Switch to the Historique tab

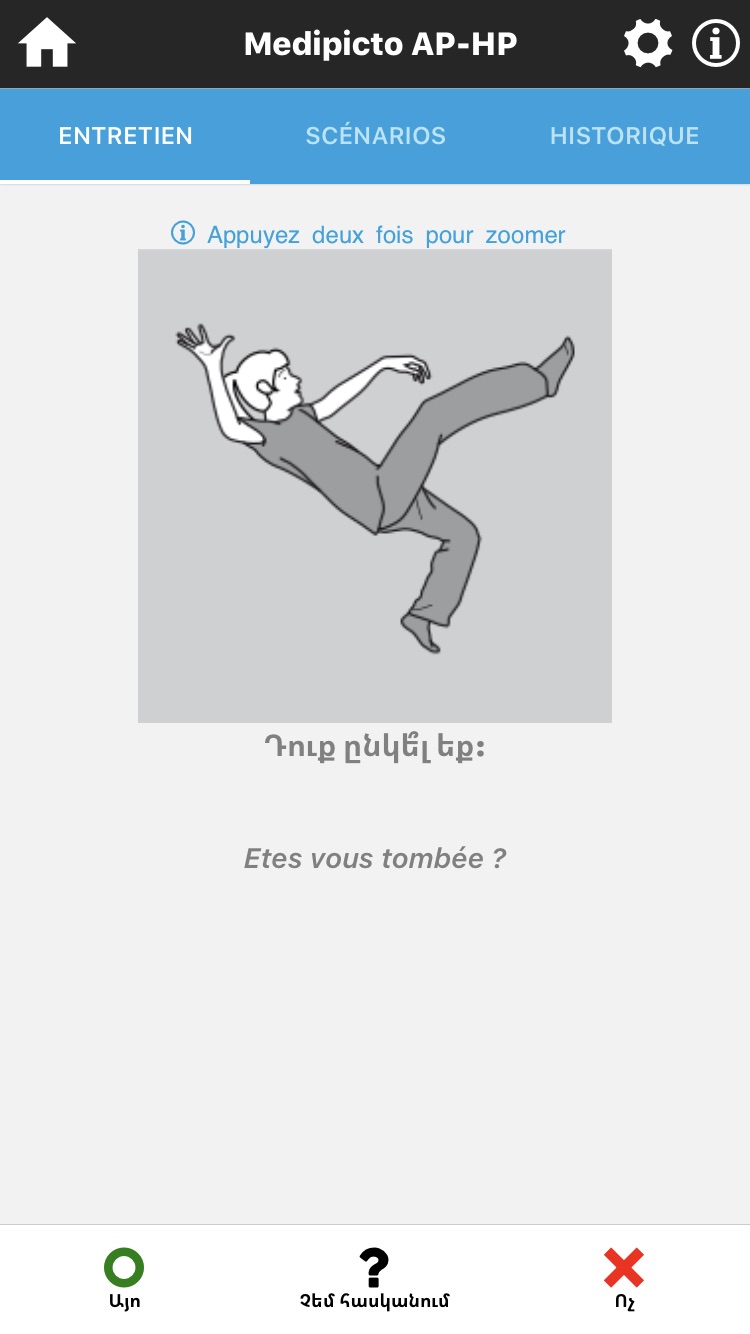coord(624,136)
